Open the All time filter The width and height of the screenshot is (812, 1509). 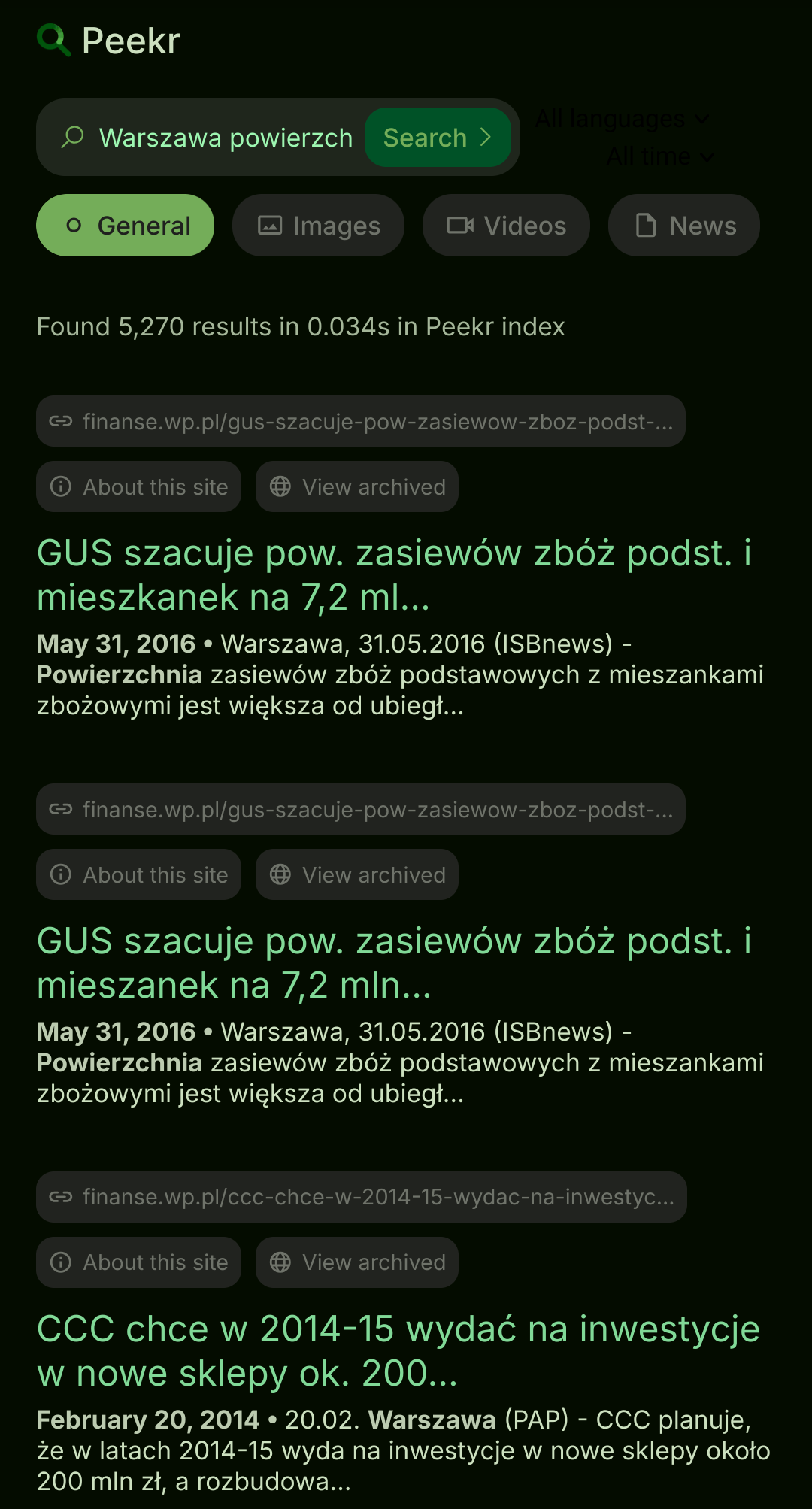(660, 156)
